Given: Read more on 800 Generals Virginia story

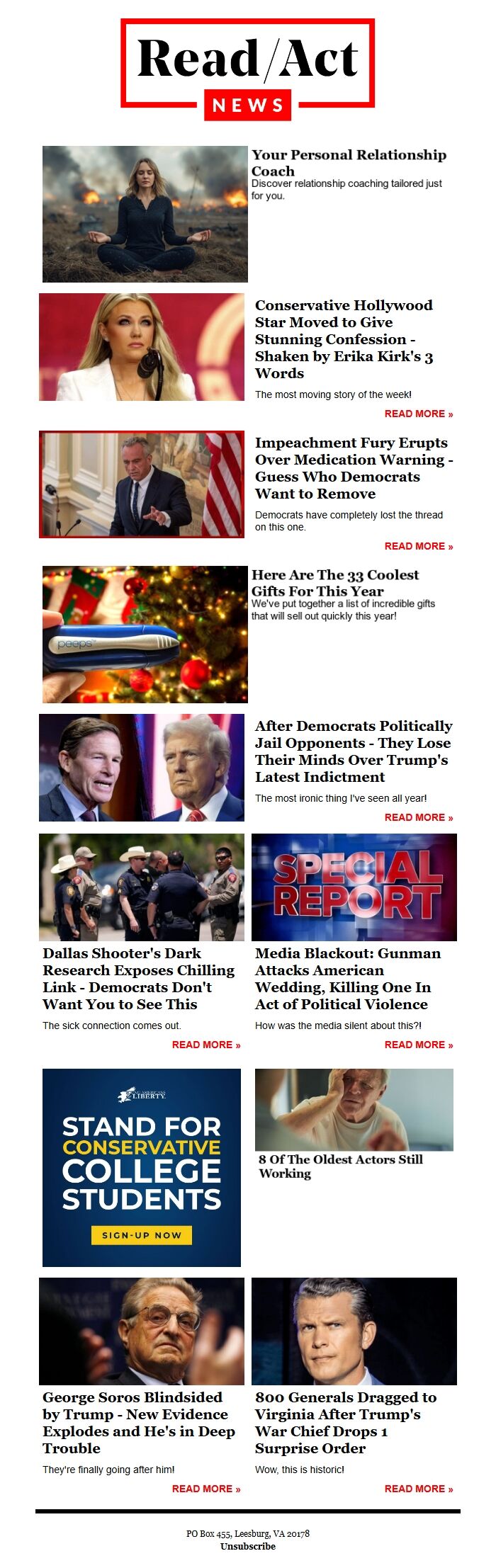Looking at the screenshot, I should [419, 1489].
